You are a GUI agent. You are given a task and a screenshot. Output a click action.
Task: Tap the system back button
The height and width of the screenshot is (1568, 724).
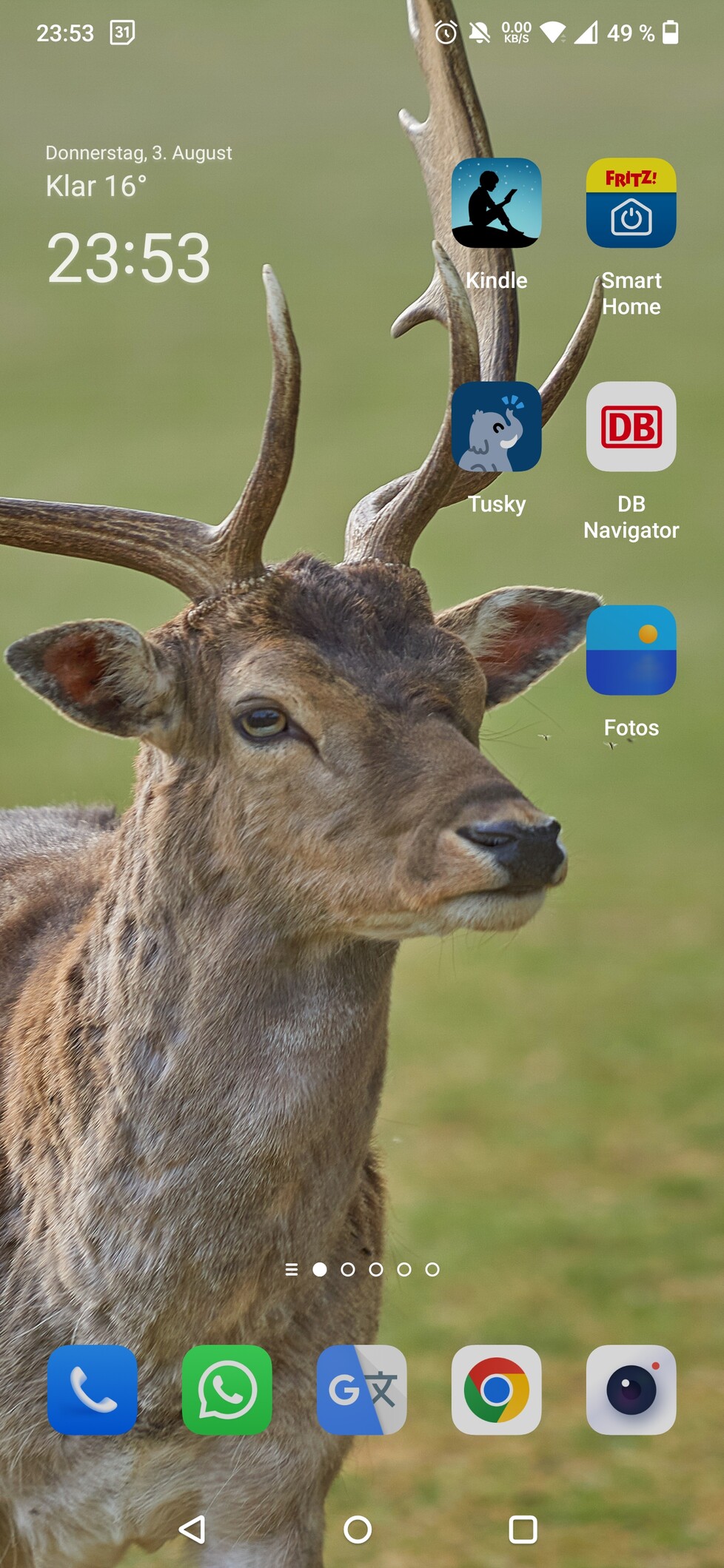[192, 1529]
